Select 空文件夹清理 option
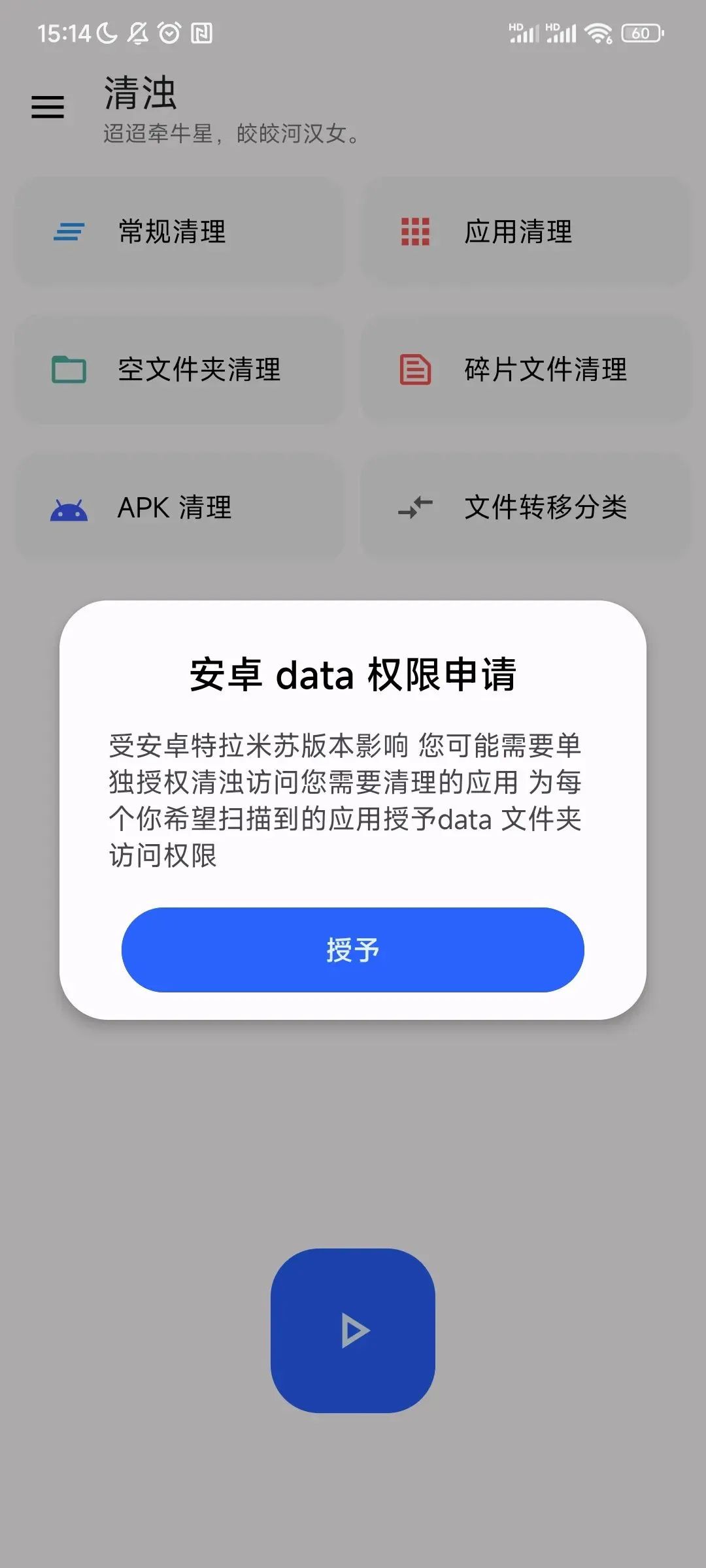 [180, 370]
